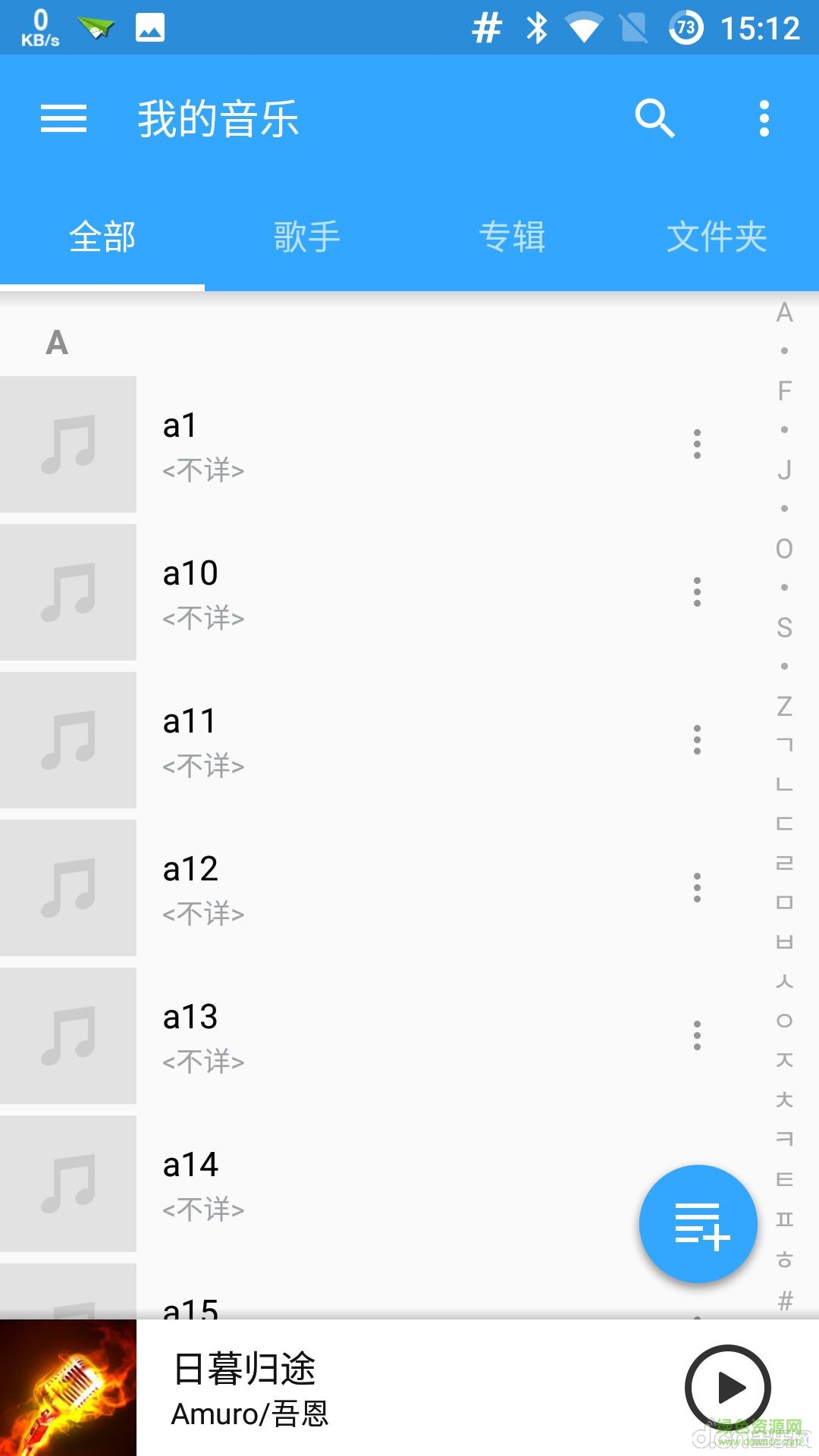
Task: Open the now playing bar for 日暮归途
Action: (379, 1388)
